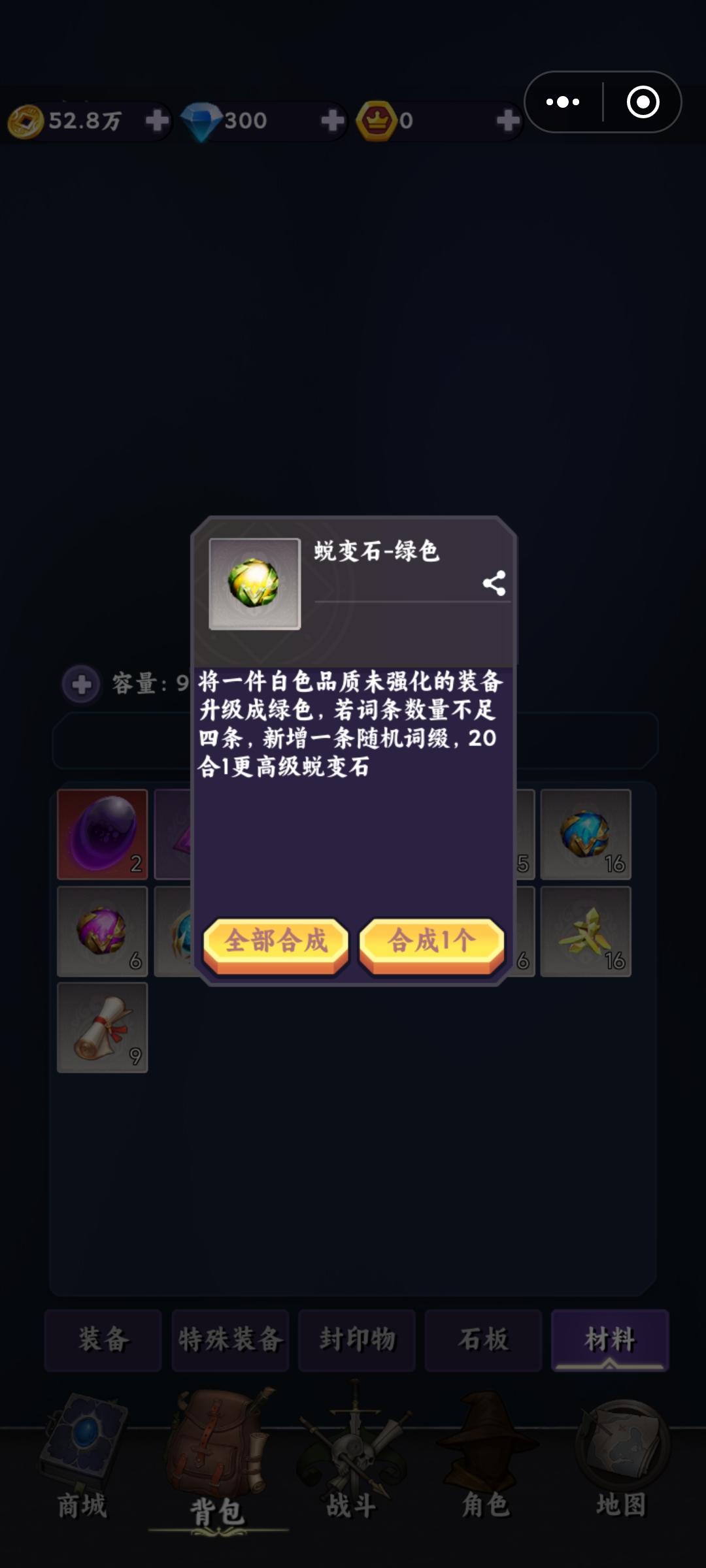Screen dimensions: 706x1568
Task: Select the purple orb material in the bag
Action: click(101, 833)
